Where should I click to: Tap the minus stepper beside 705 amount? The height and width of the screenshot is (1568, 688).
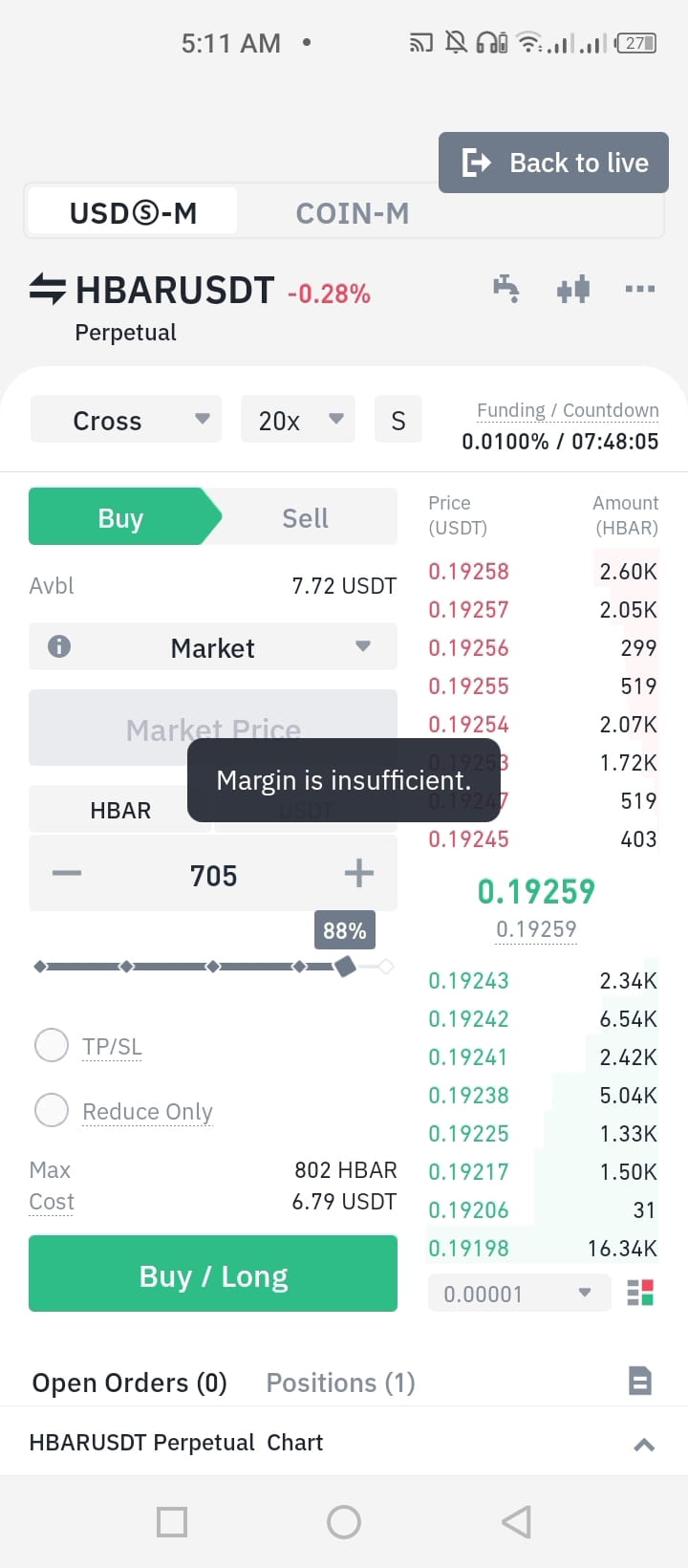67,872
